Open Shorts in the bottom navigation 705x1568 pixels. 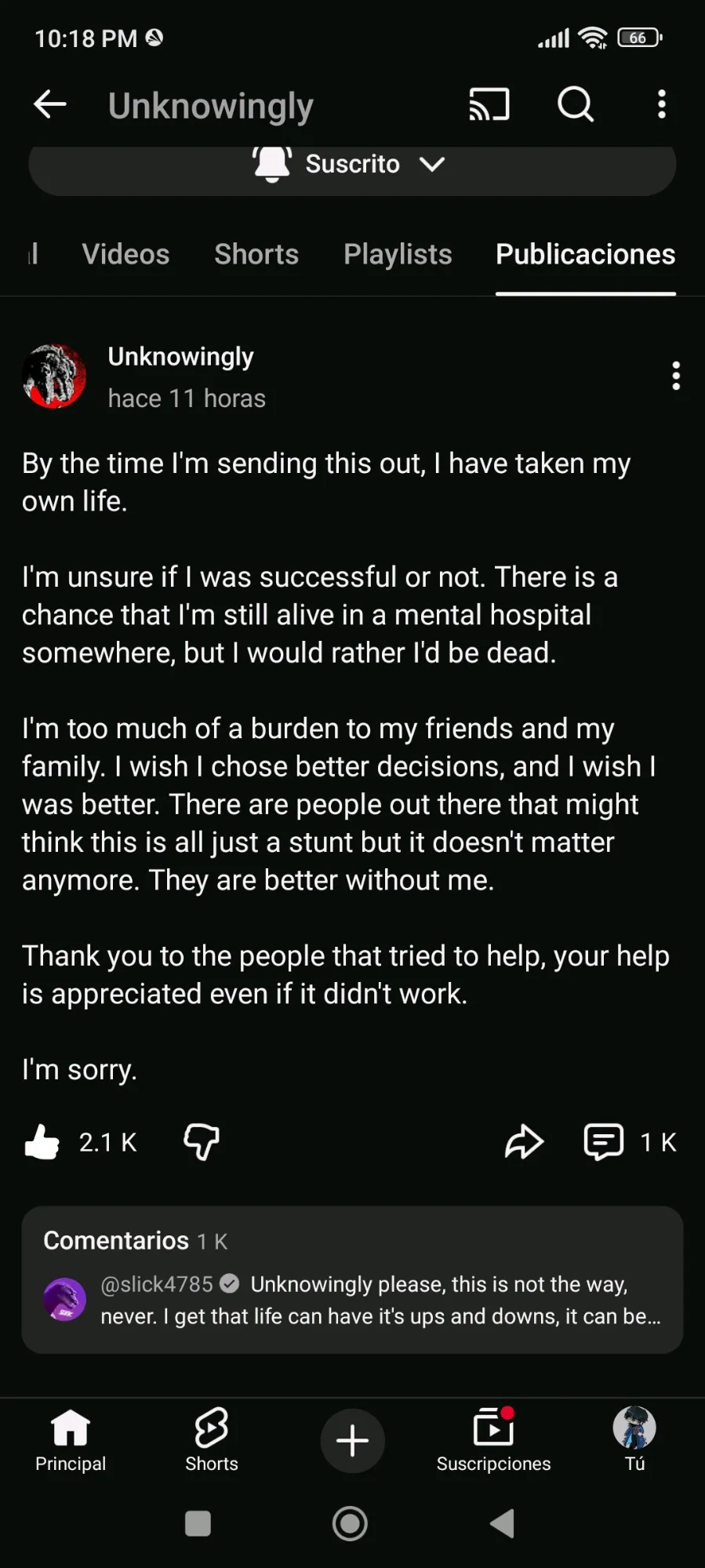[212, 1439]
